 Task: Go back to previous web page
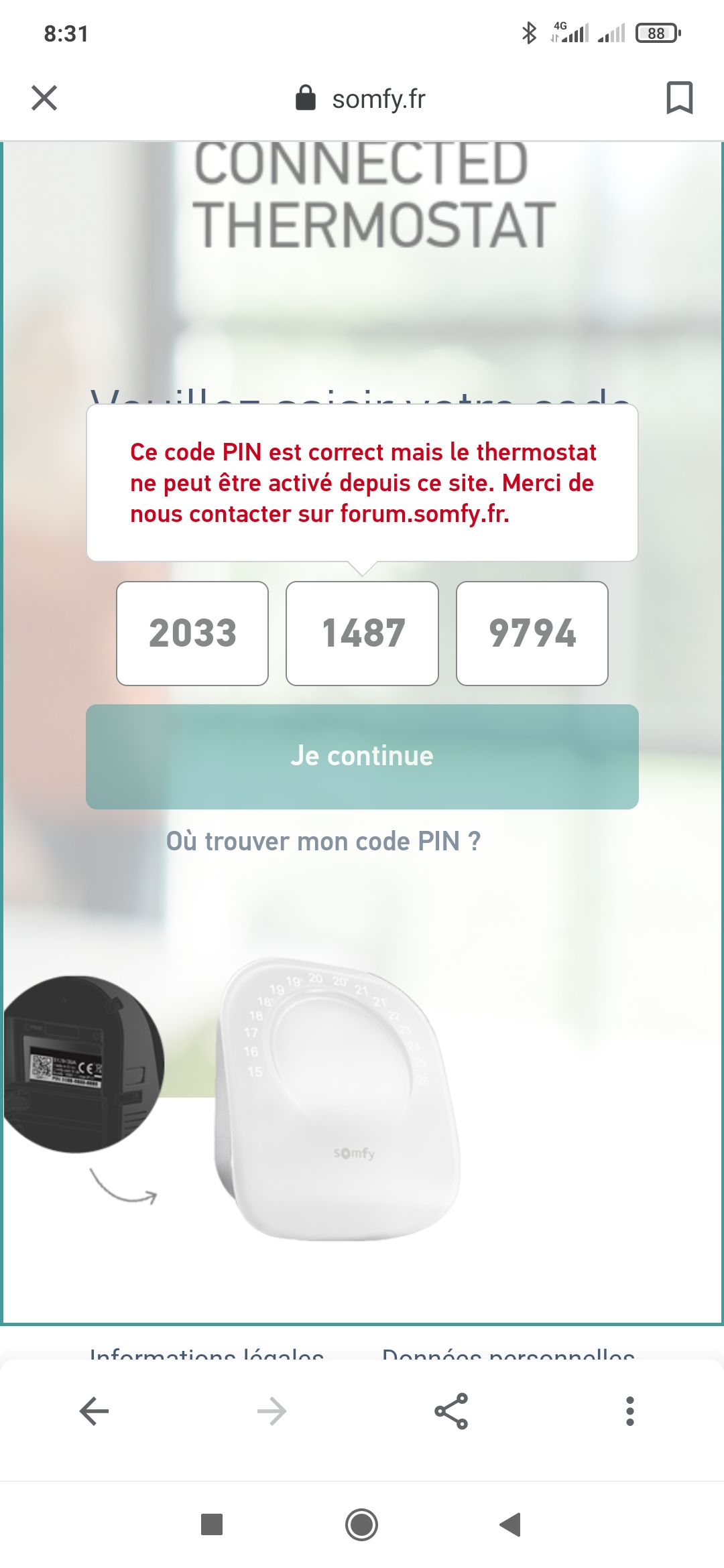(94, 1411)
